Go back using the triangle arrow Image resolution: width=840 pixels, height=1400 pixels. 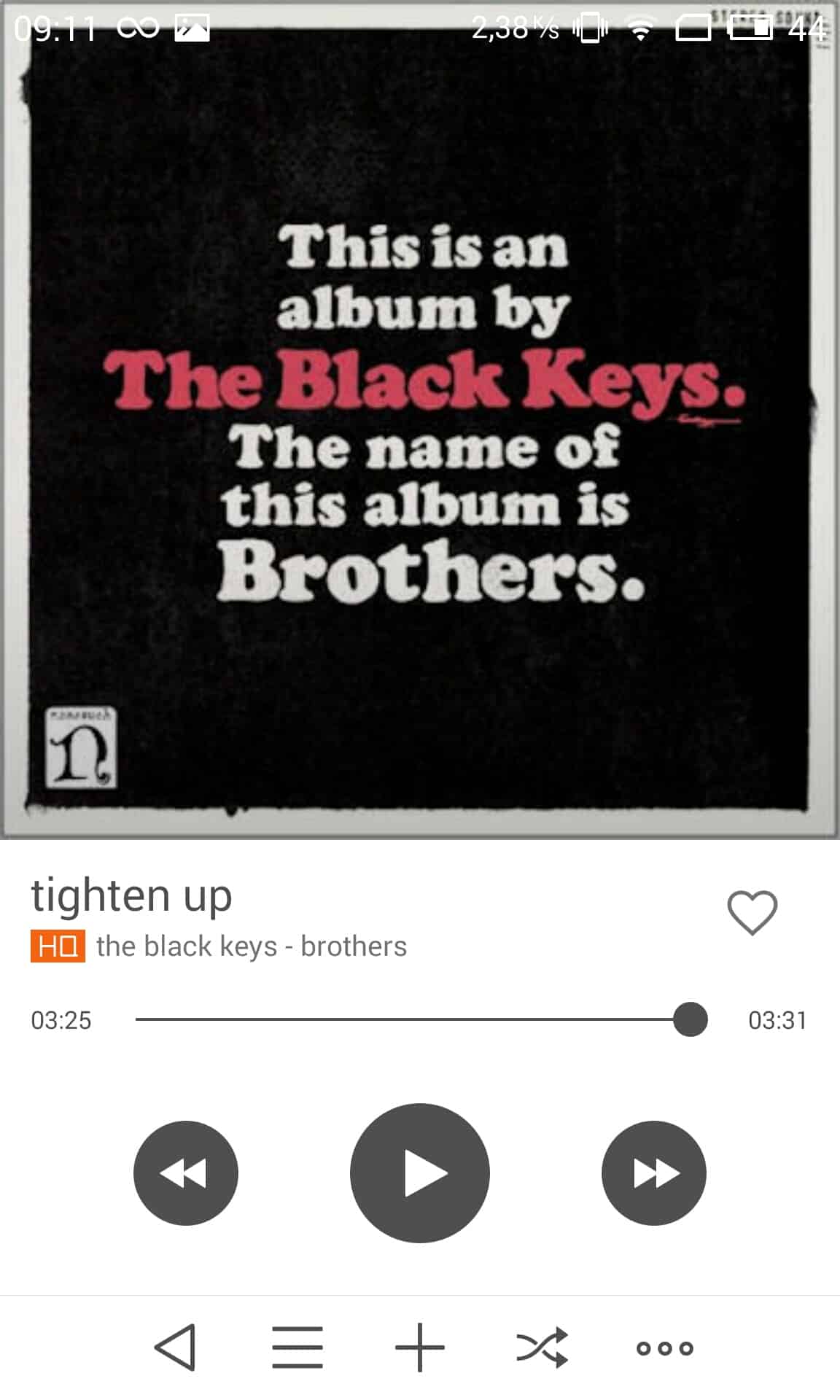pos(175,1347)
